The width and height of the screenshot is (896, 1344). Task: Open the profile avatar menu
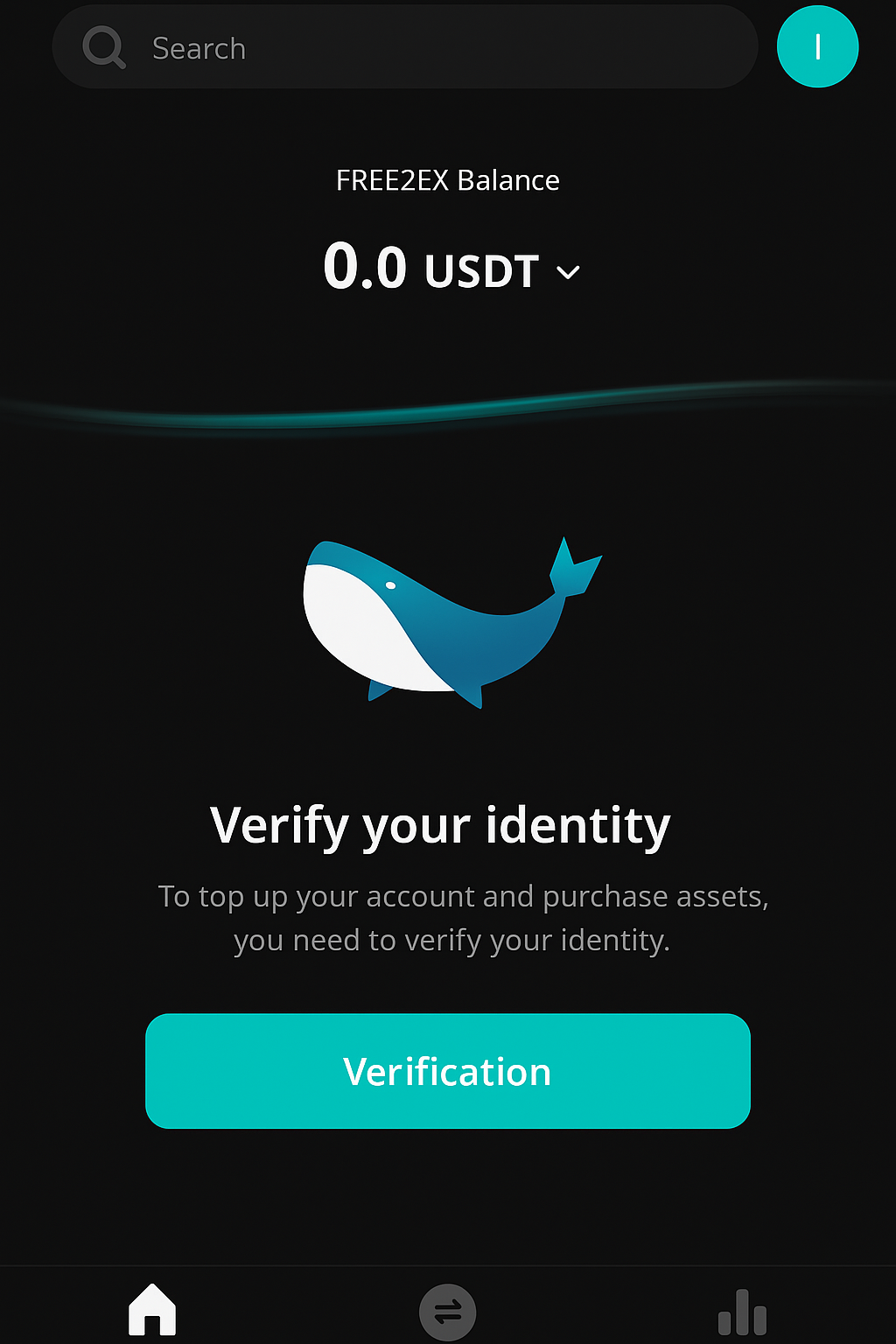click(817, 47)
